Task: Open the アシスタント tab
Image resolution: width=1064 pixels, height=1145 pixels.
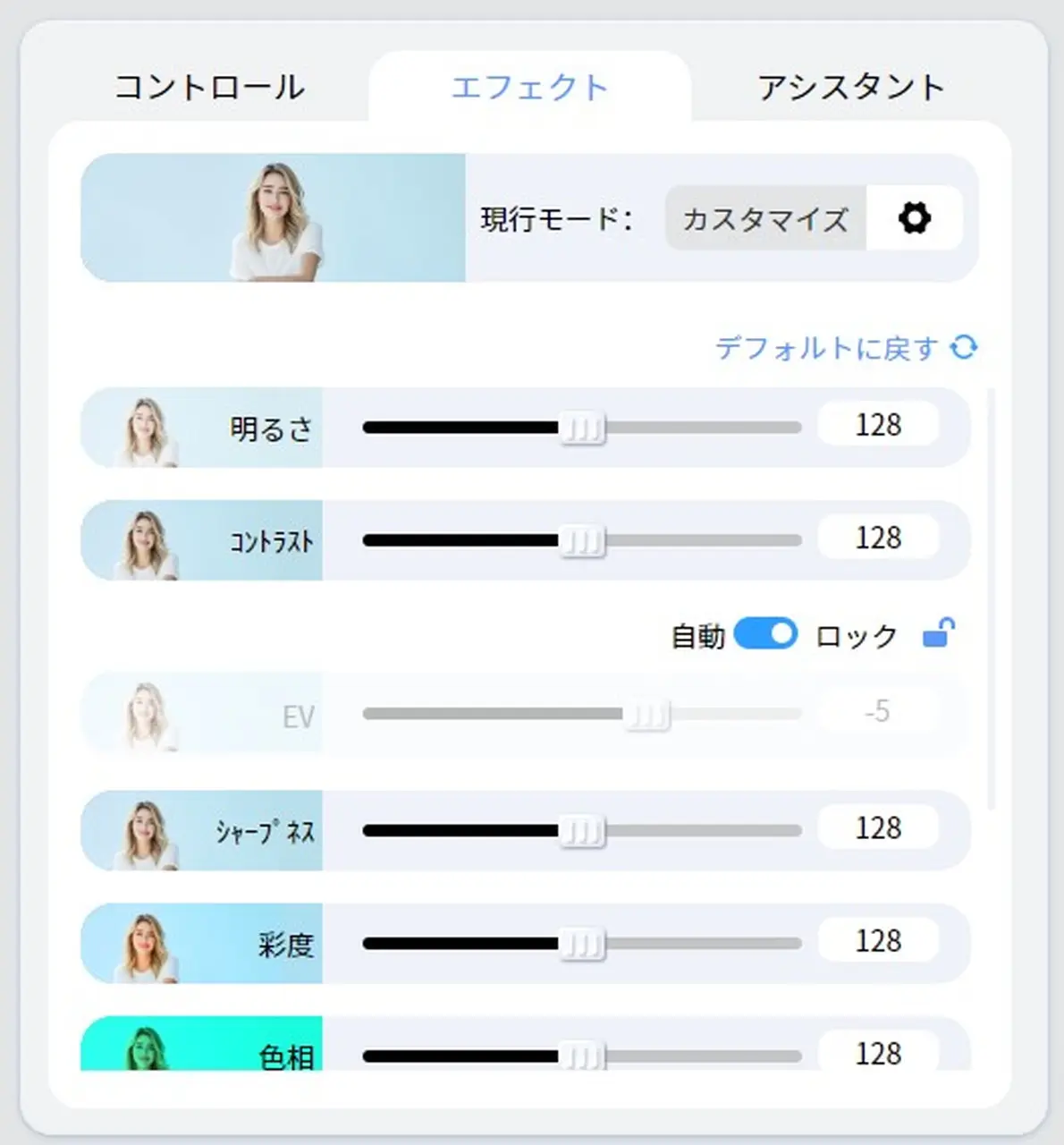Action: pos(851,88)
